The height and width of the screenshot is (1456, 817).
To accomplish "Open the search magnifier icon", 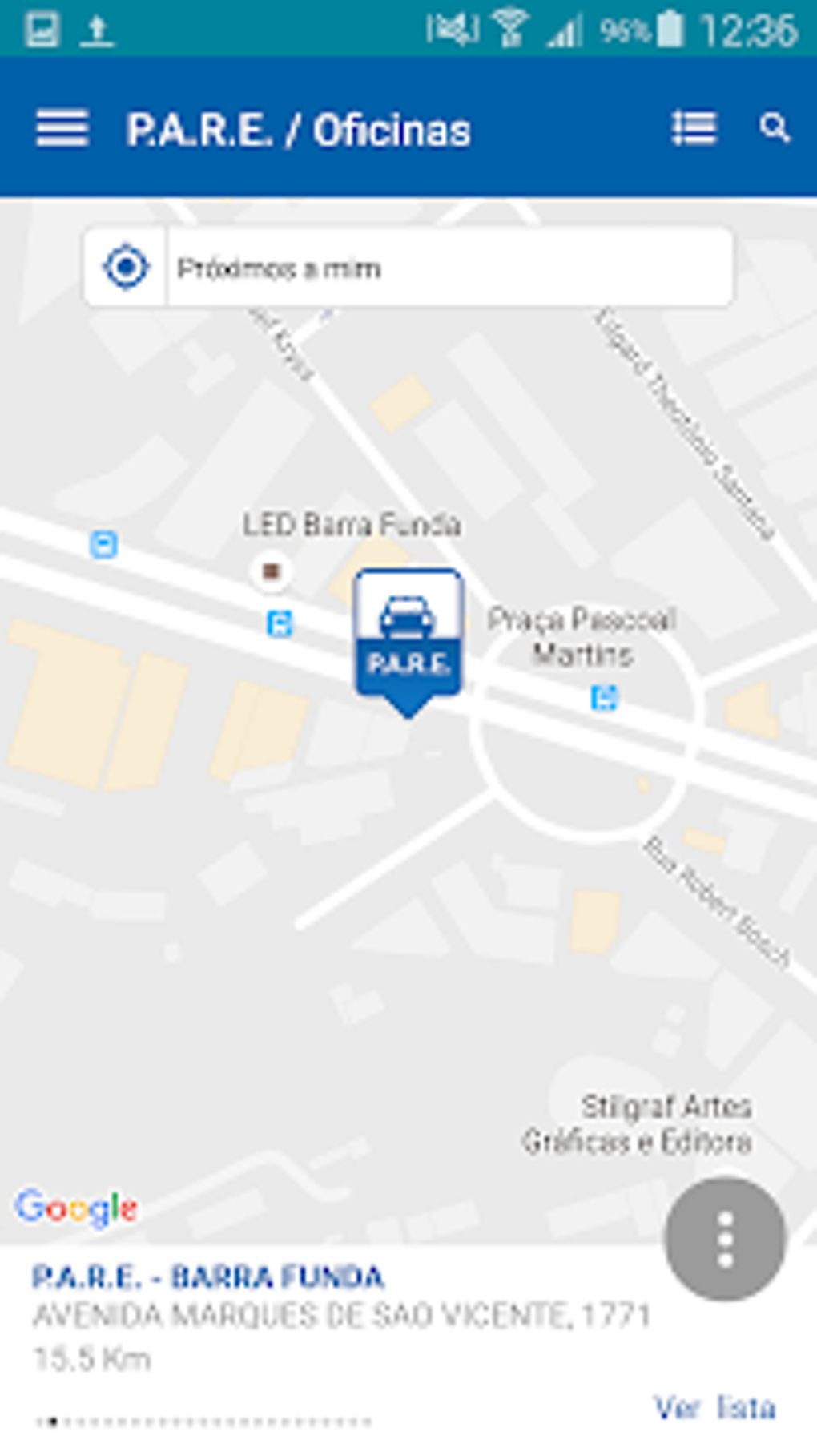I will click(775, 128).
